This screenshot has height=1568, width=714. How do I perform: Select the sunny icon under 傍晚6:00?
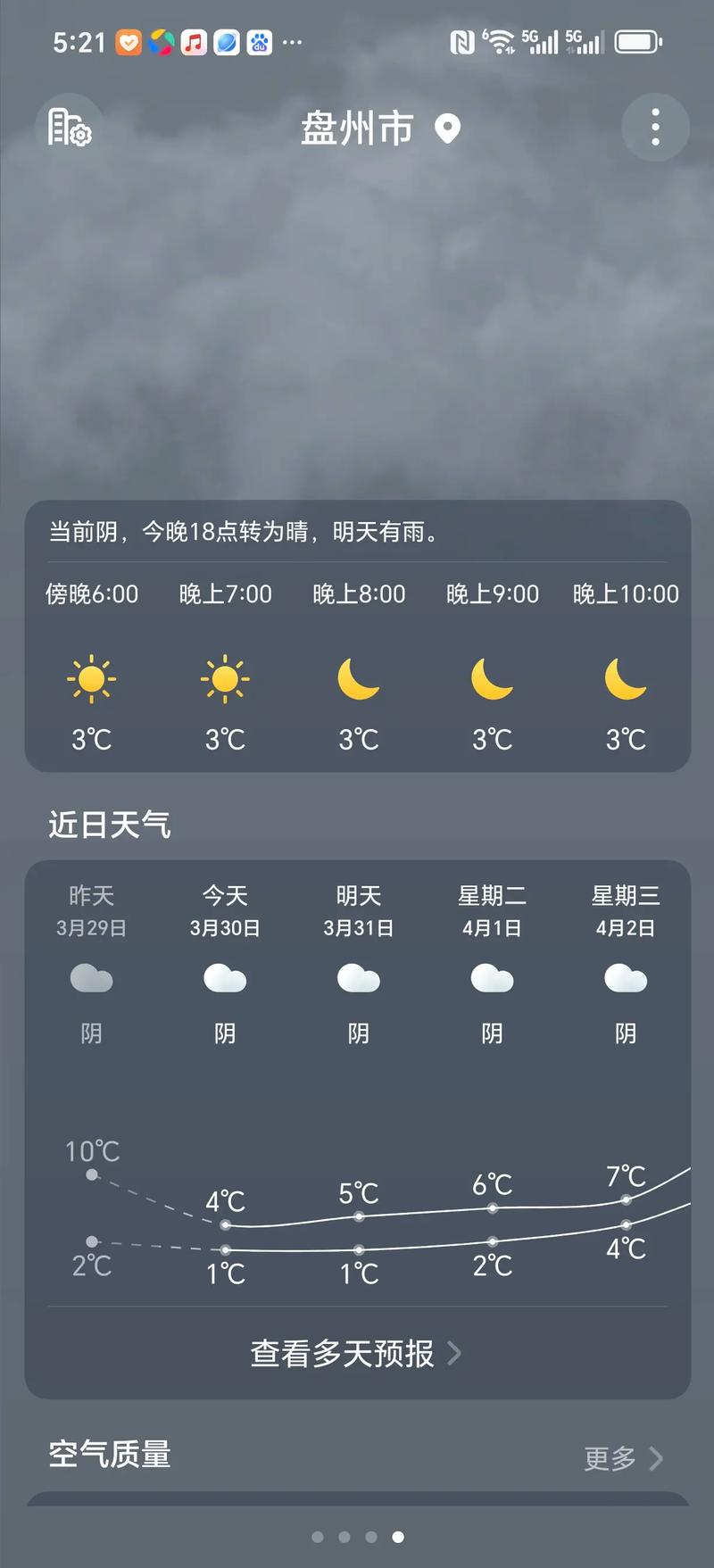click(92, 678)
